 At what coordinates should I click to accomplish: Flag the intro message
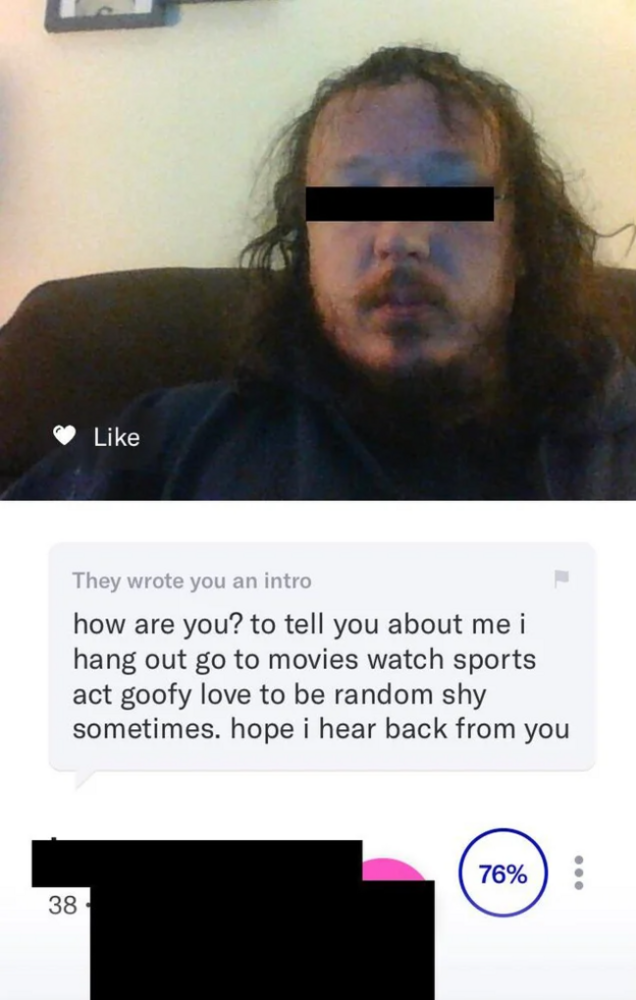click(561, 579)
